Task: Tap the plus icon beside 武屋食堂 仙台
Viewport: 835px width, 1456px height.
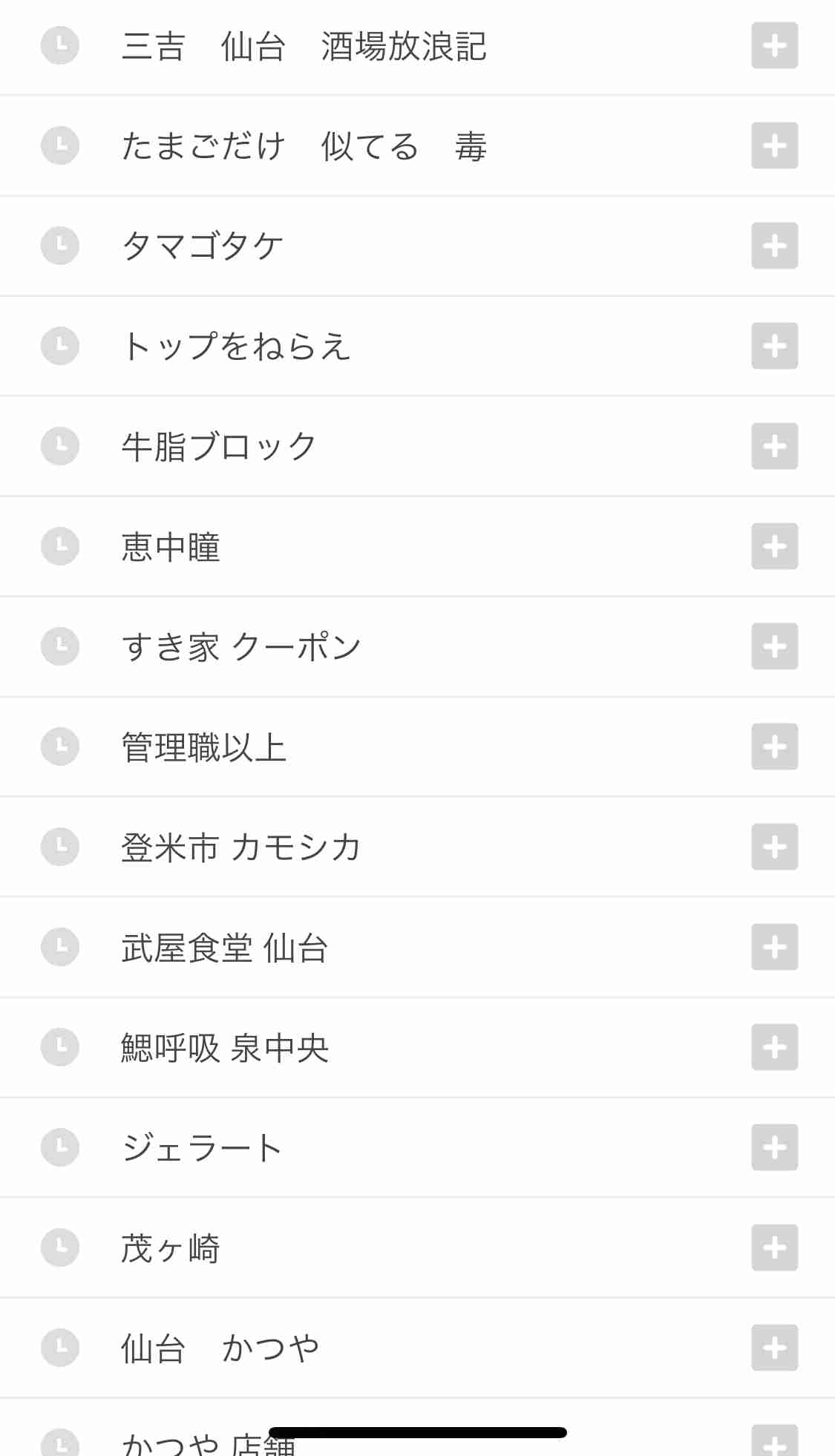Action: coord(774,947)
